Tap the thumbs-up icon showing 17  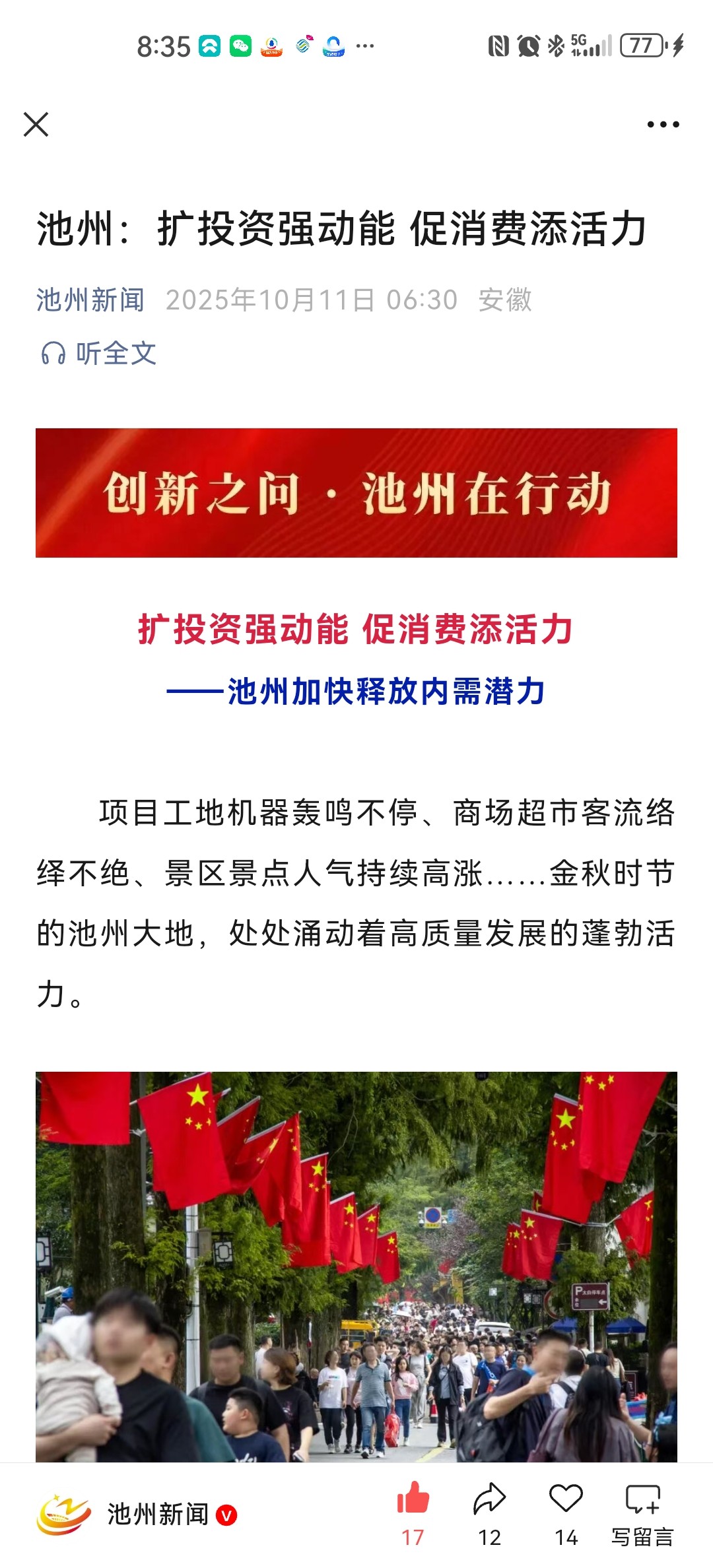point(413,1499)
